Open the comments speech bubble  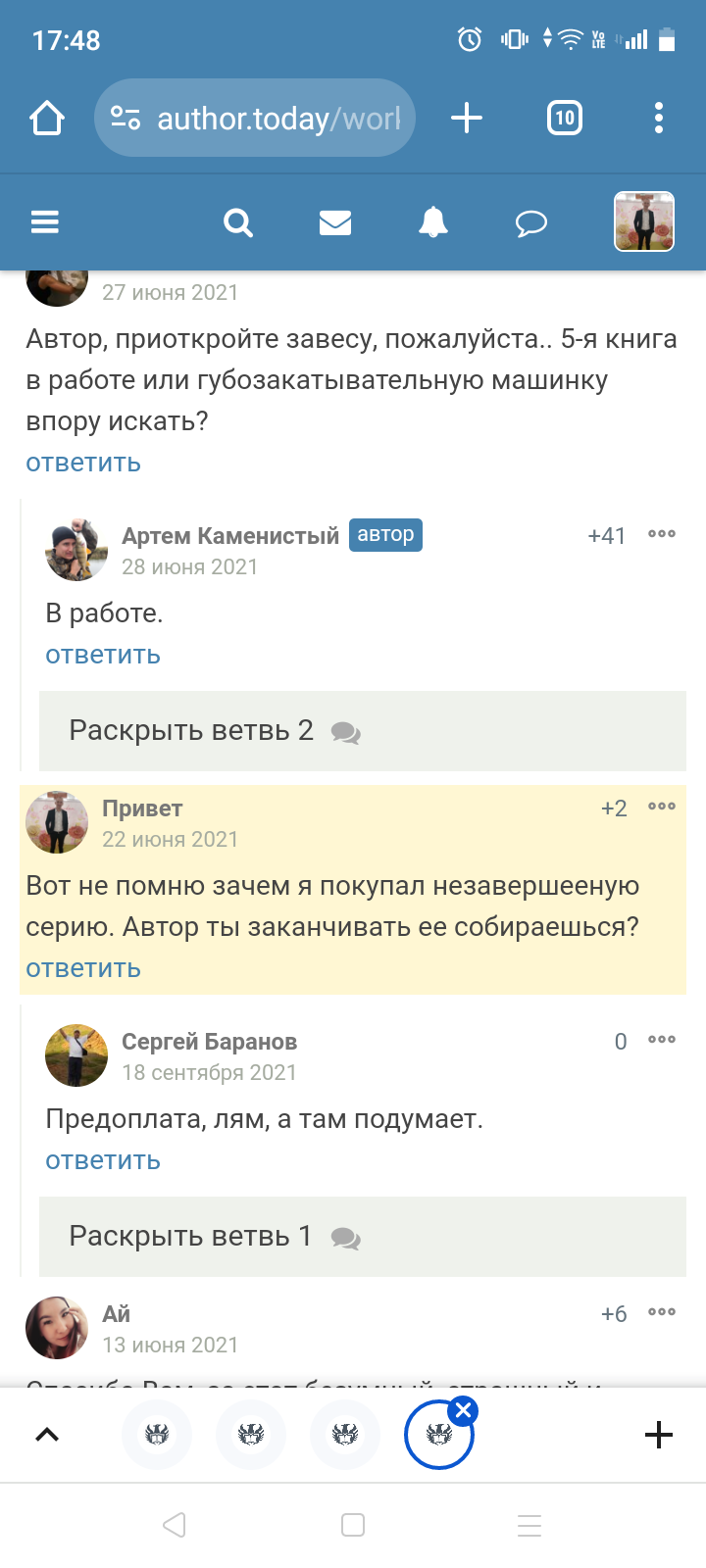click(x=530, y=223)
